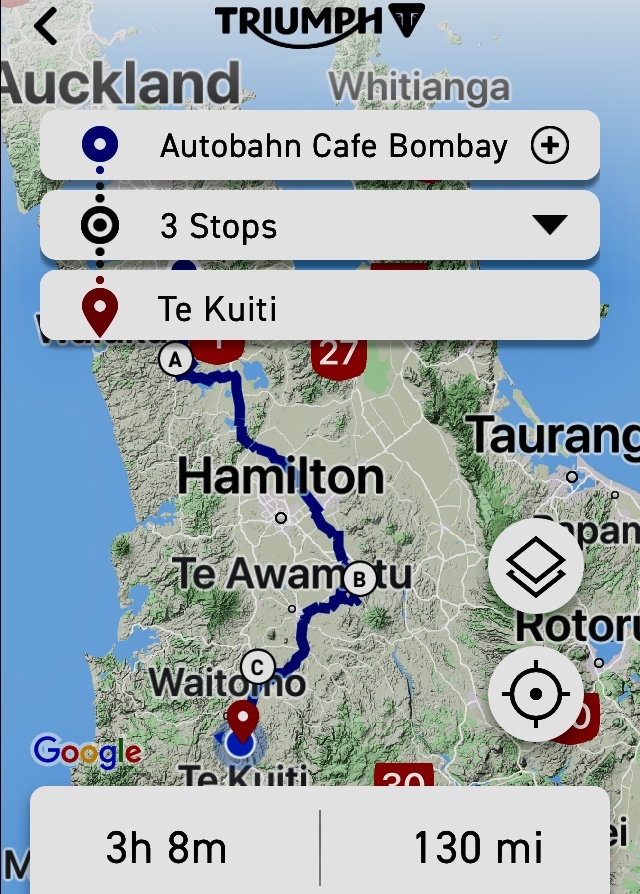Center map on my current location
Screen dimensions: 640x894
click(536, 693)
